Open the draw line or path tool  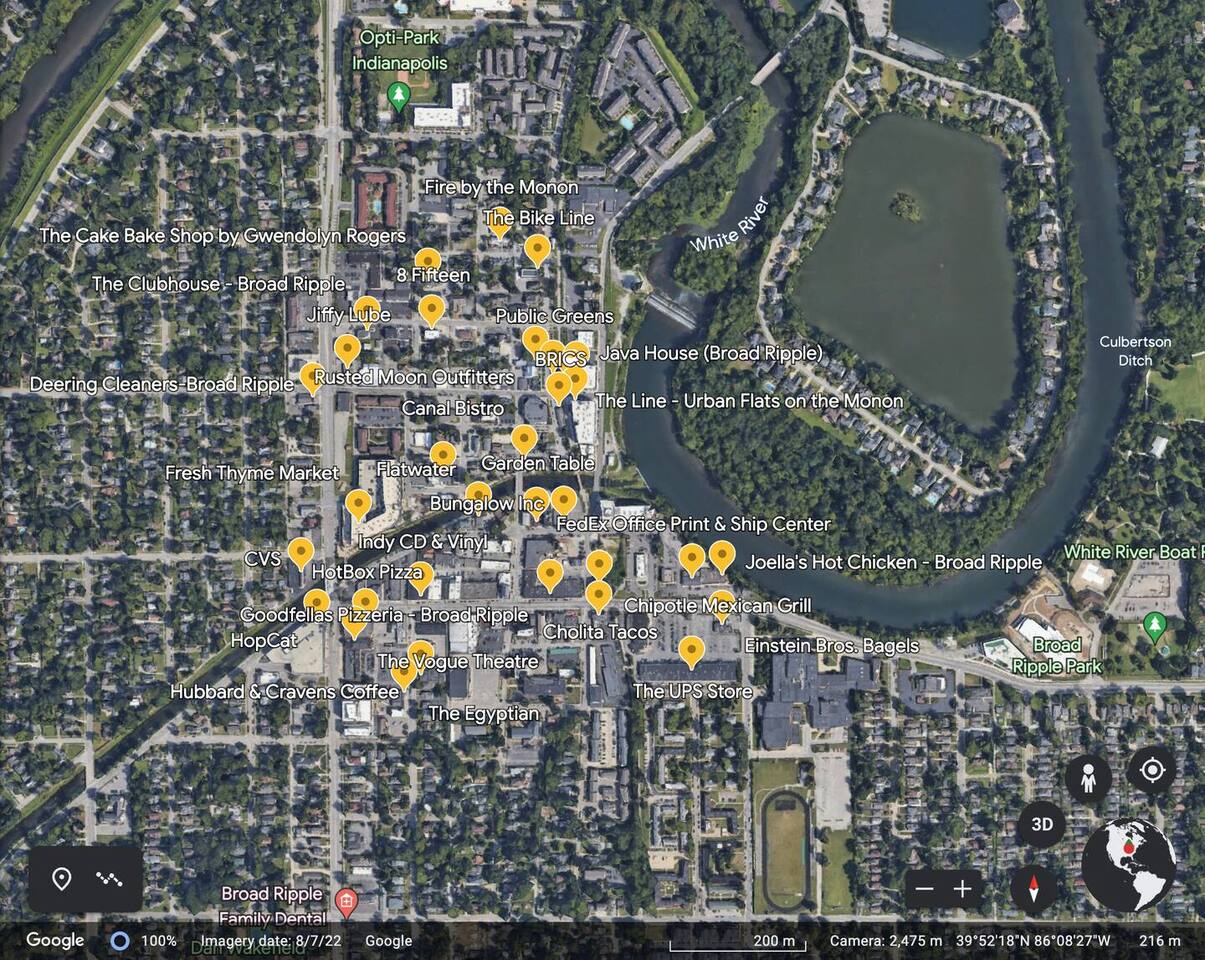(109, 879)
